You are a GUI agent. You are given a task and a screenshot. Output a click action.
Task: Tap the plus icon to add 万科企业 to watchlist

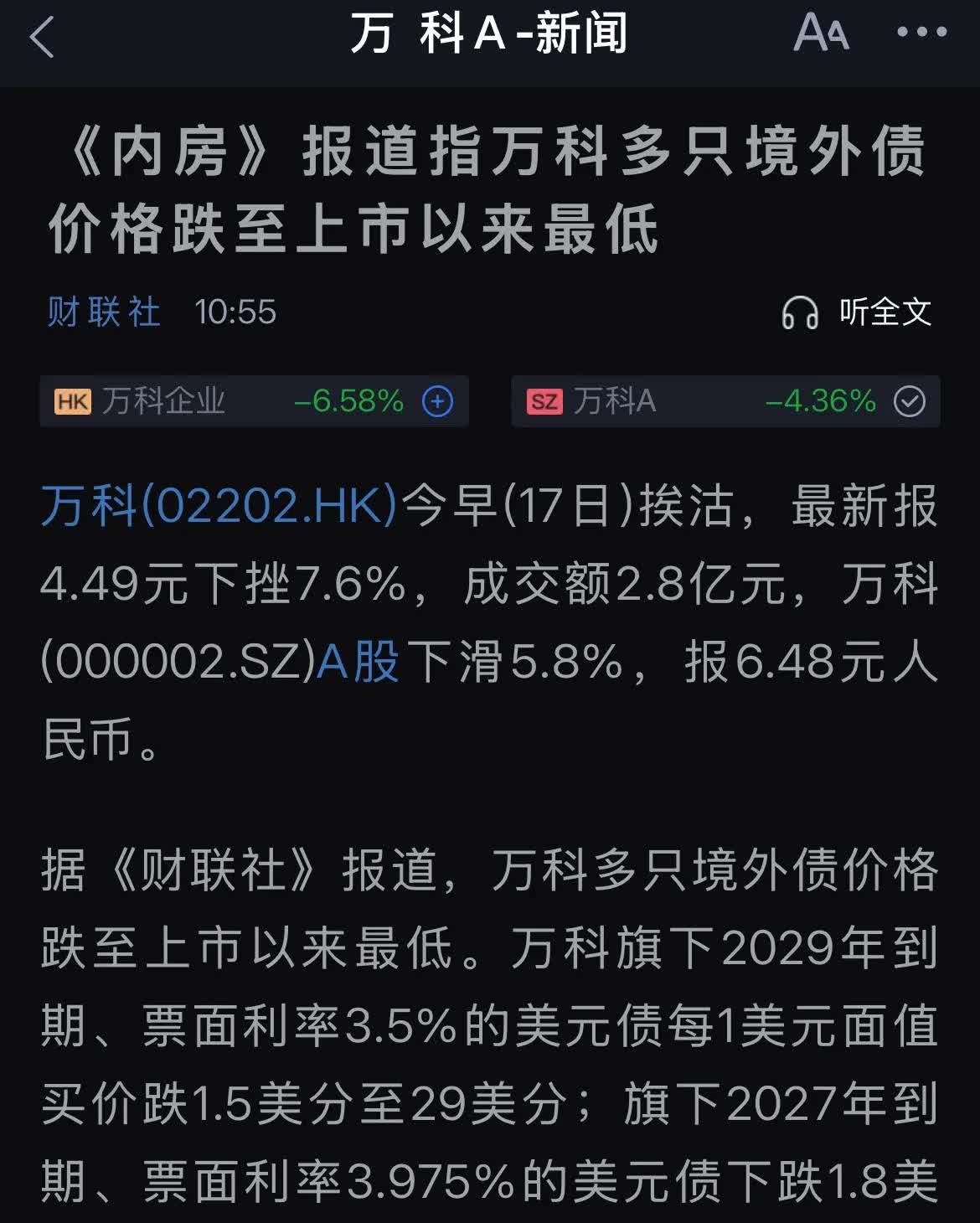tap(437, 400)
